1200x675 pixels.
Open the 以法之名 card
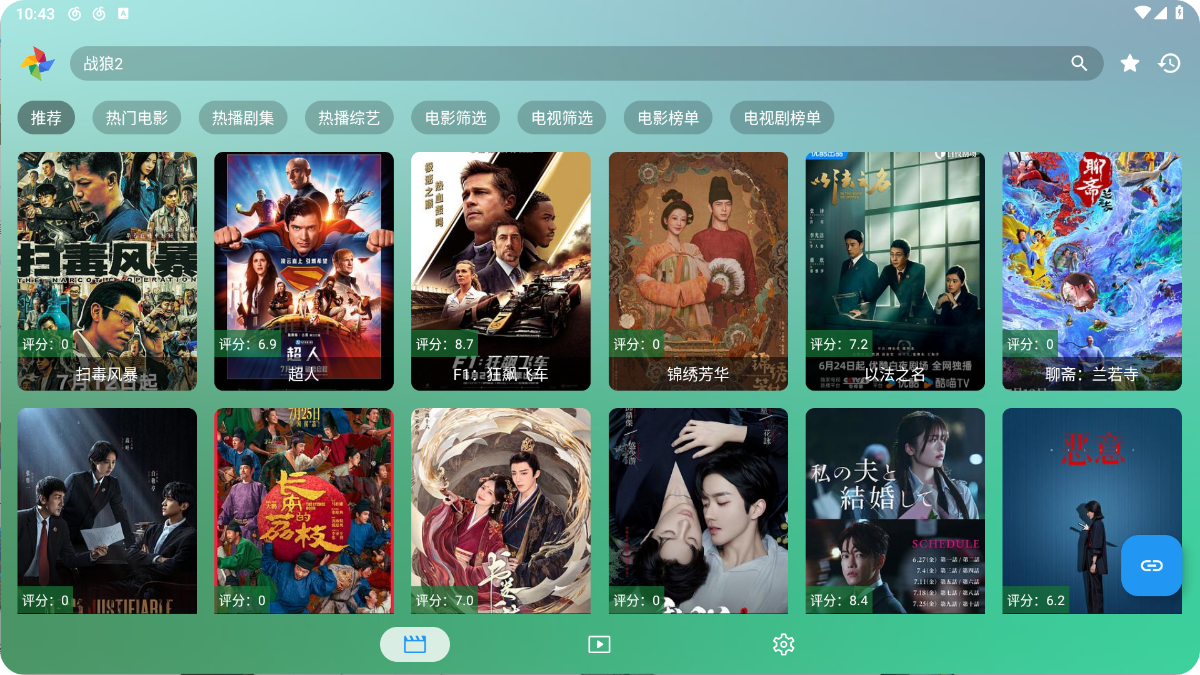click(895, 270)
